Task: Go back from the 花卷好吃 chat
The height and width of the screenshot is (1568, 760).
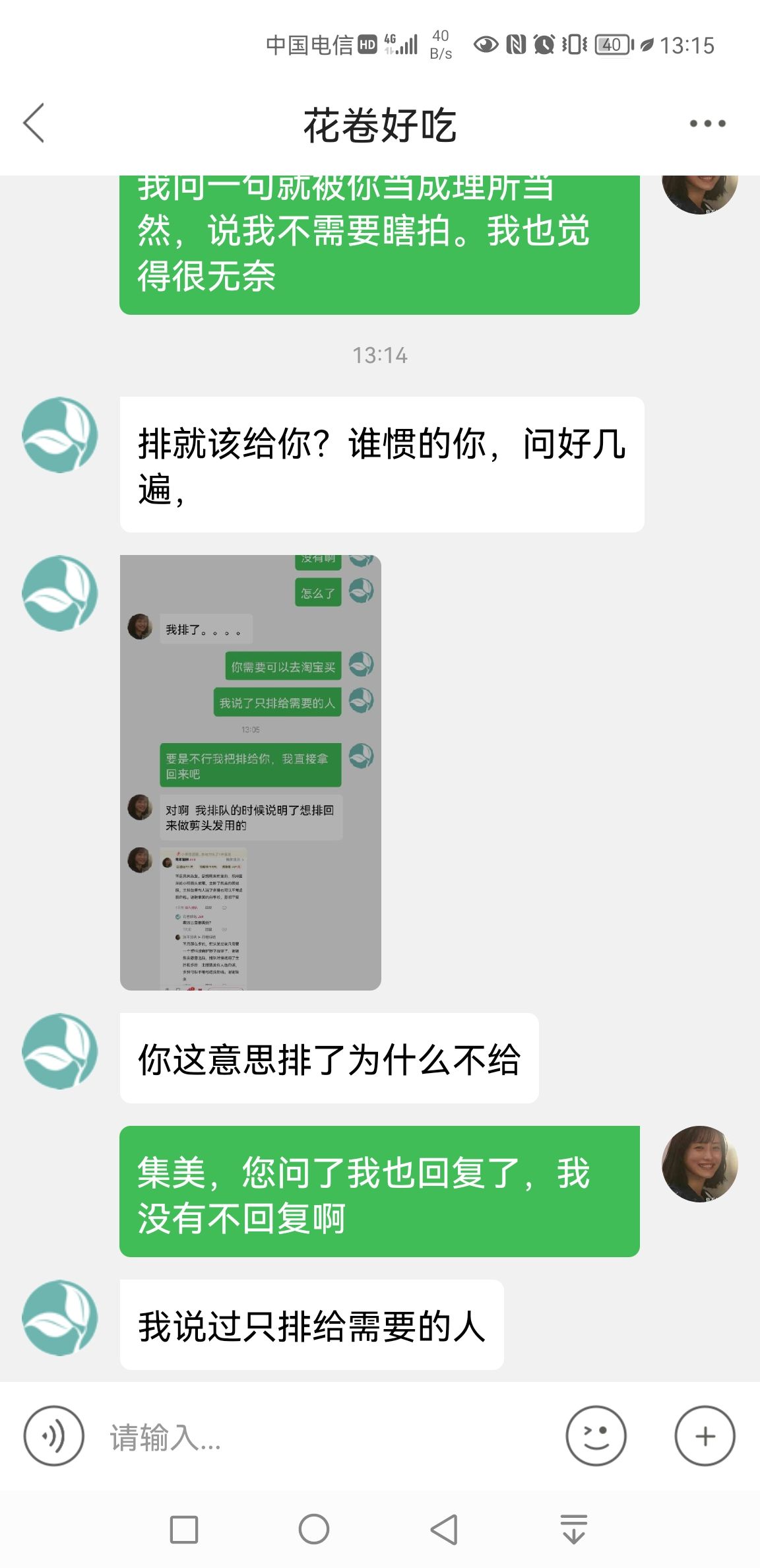Action: 34,123
